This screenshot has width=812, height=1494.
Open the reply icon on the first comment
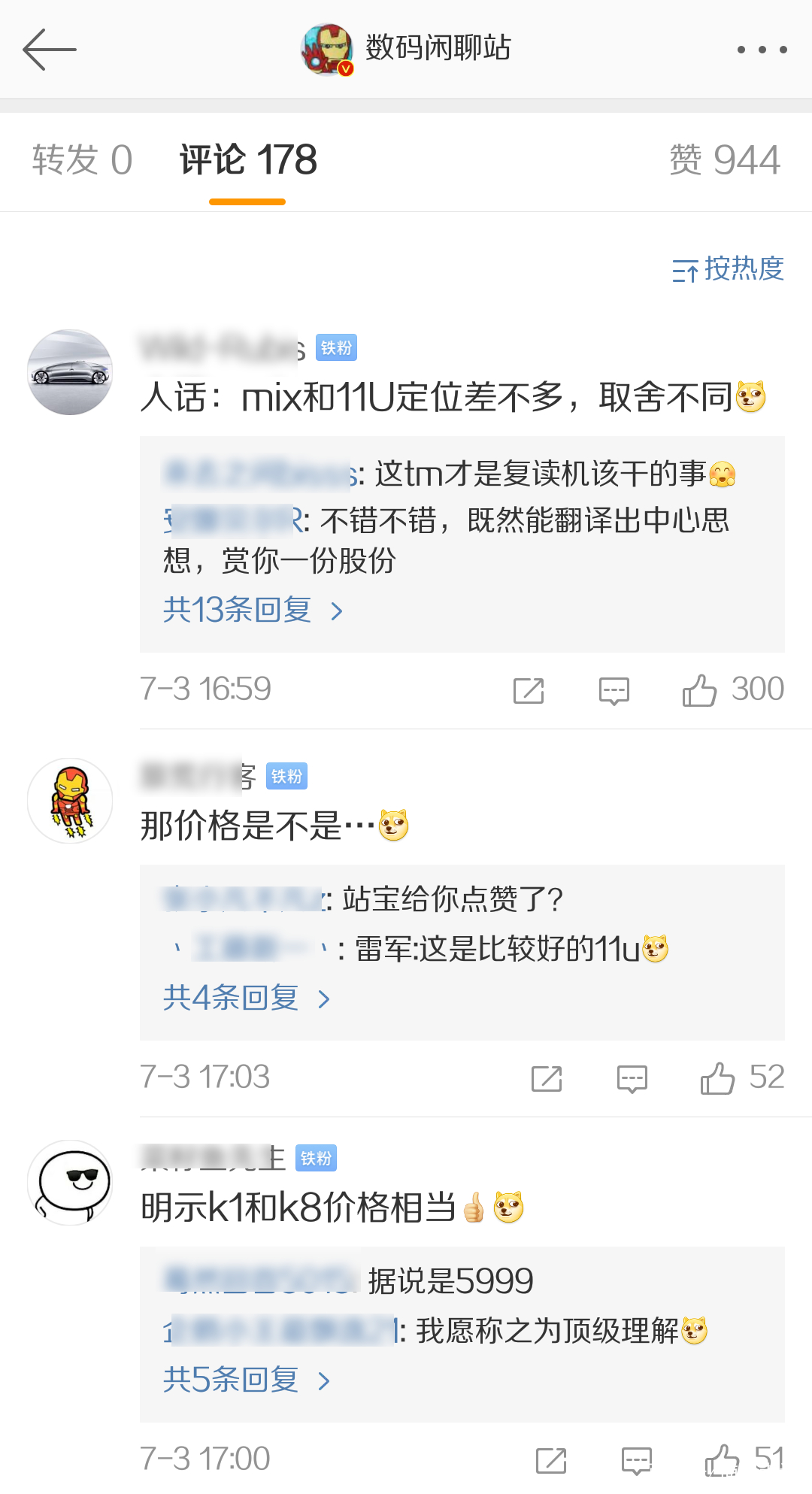click(614, 689)
